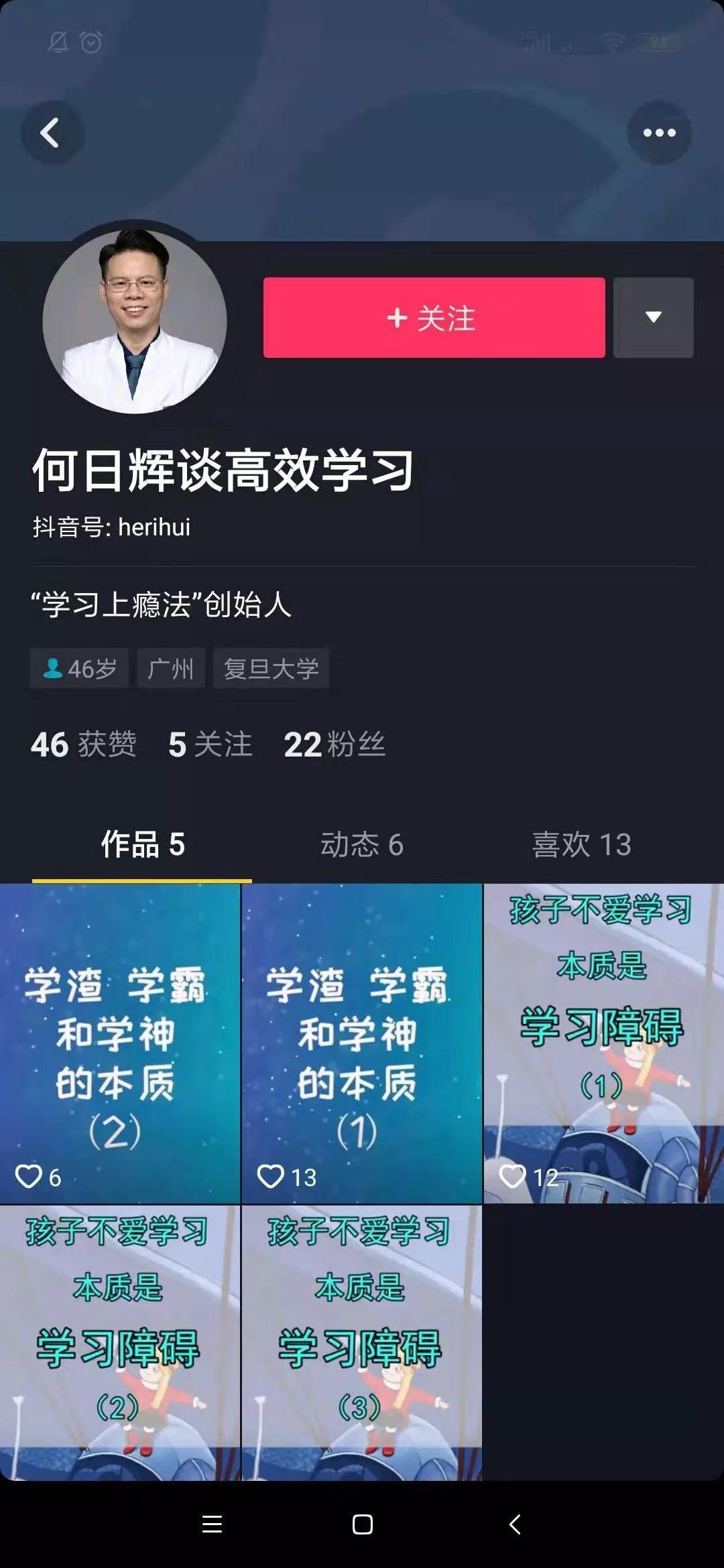This screenshot has height=1568, width=724.
Task: Open the 5 关注 following list
Action: [x=210, y=744]
